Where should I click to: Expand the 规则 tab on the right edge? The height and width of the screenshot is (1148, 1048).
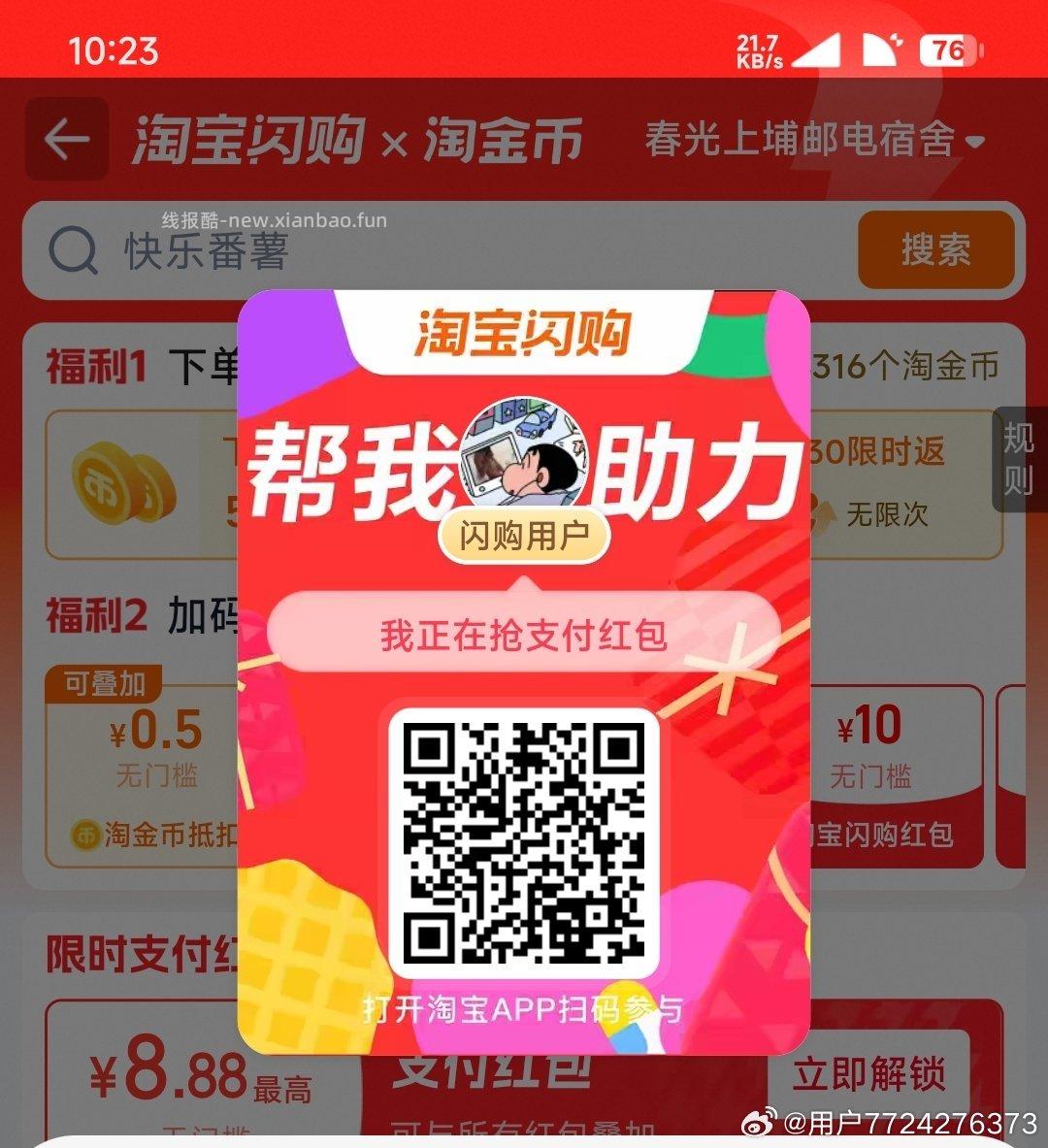(x=1015, y=468)
